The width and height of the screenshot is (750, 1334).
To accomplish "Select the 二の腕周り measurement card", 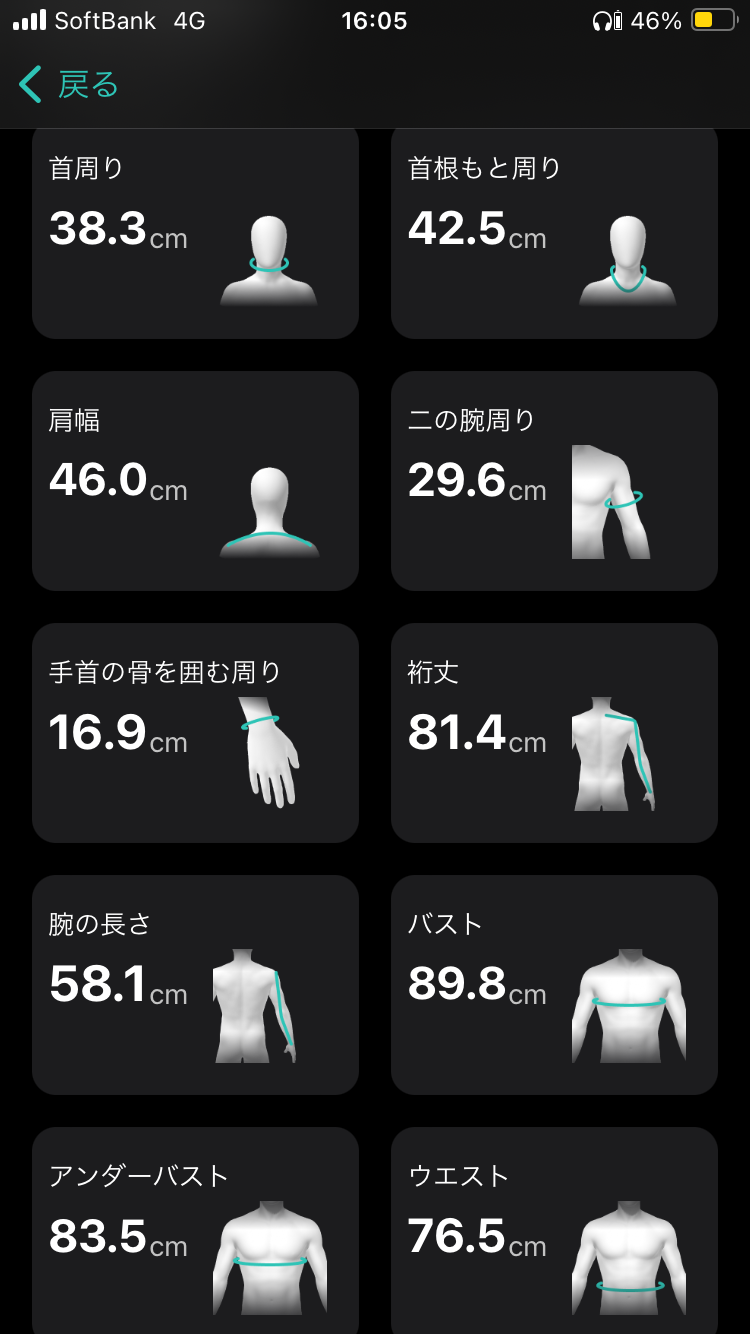I will click(554, 481).
